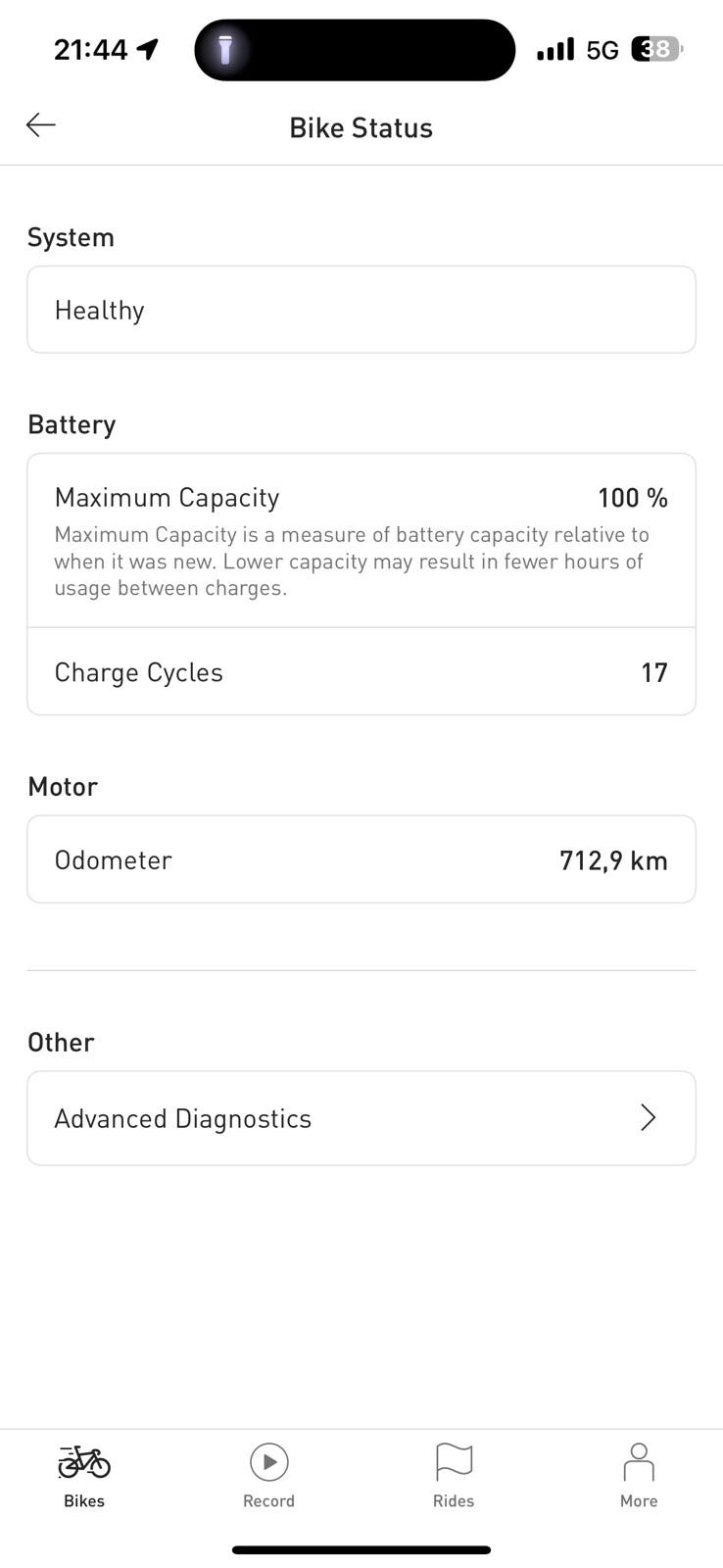Switch to the Bikes tab
This screenshot has height=1568, width=723.
click(x=84, y=1476)
